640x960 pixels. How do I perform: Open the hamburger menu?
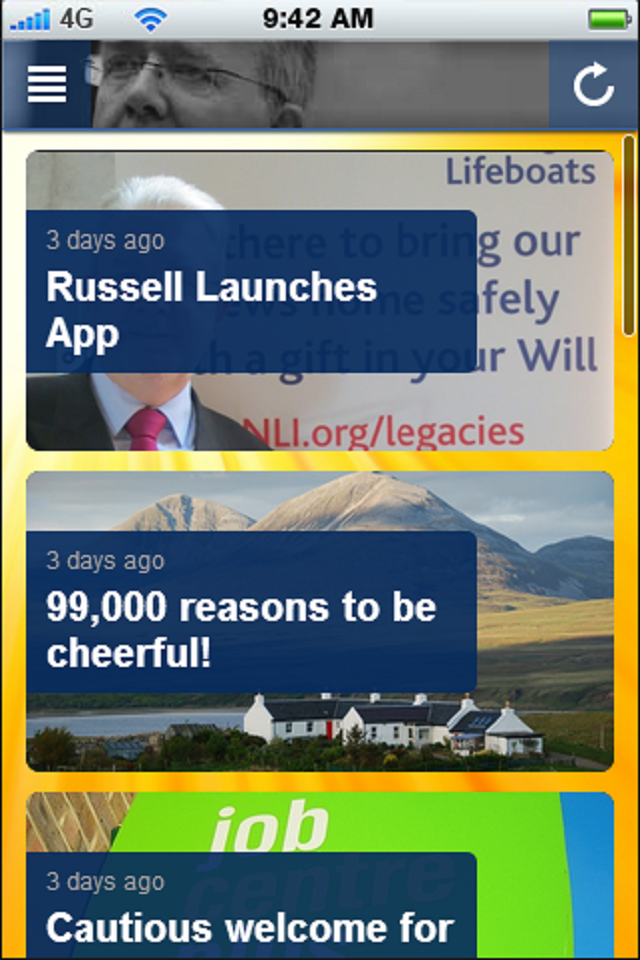(x=46, y=84)
